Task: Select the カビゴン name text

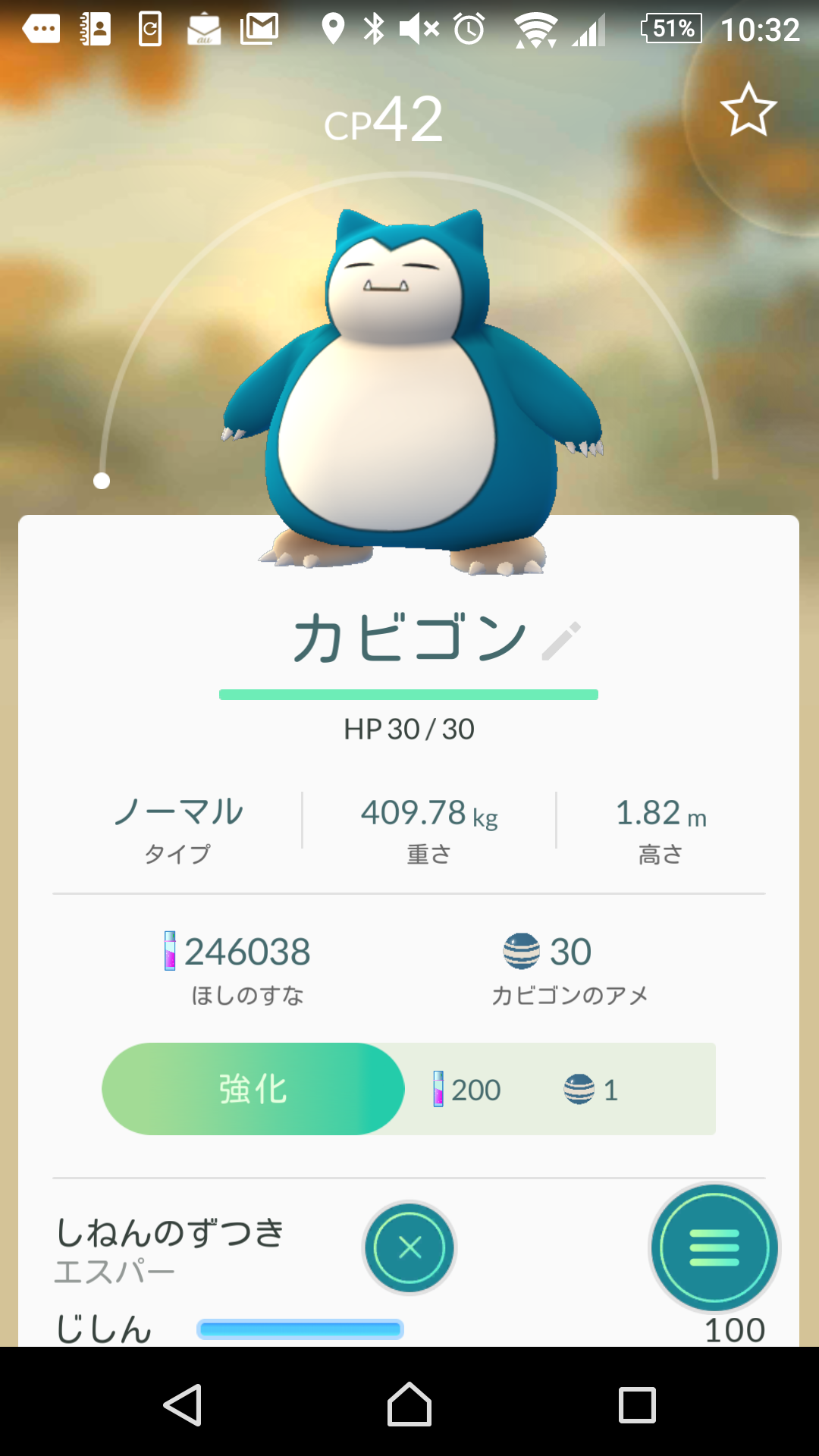Action: coord(409,641)
